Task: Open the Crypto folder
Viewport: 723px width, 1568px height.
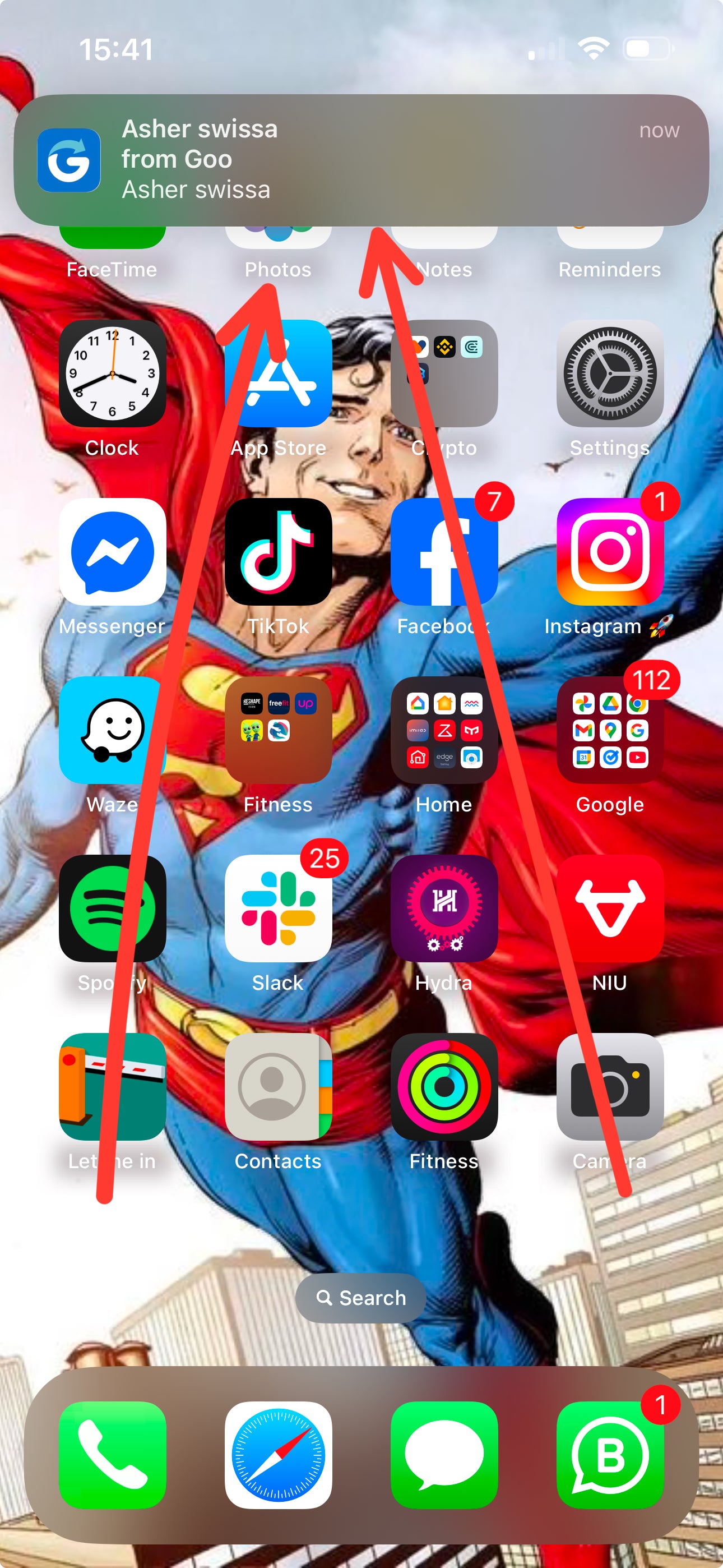Action: point(444,373)
